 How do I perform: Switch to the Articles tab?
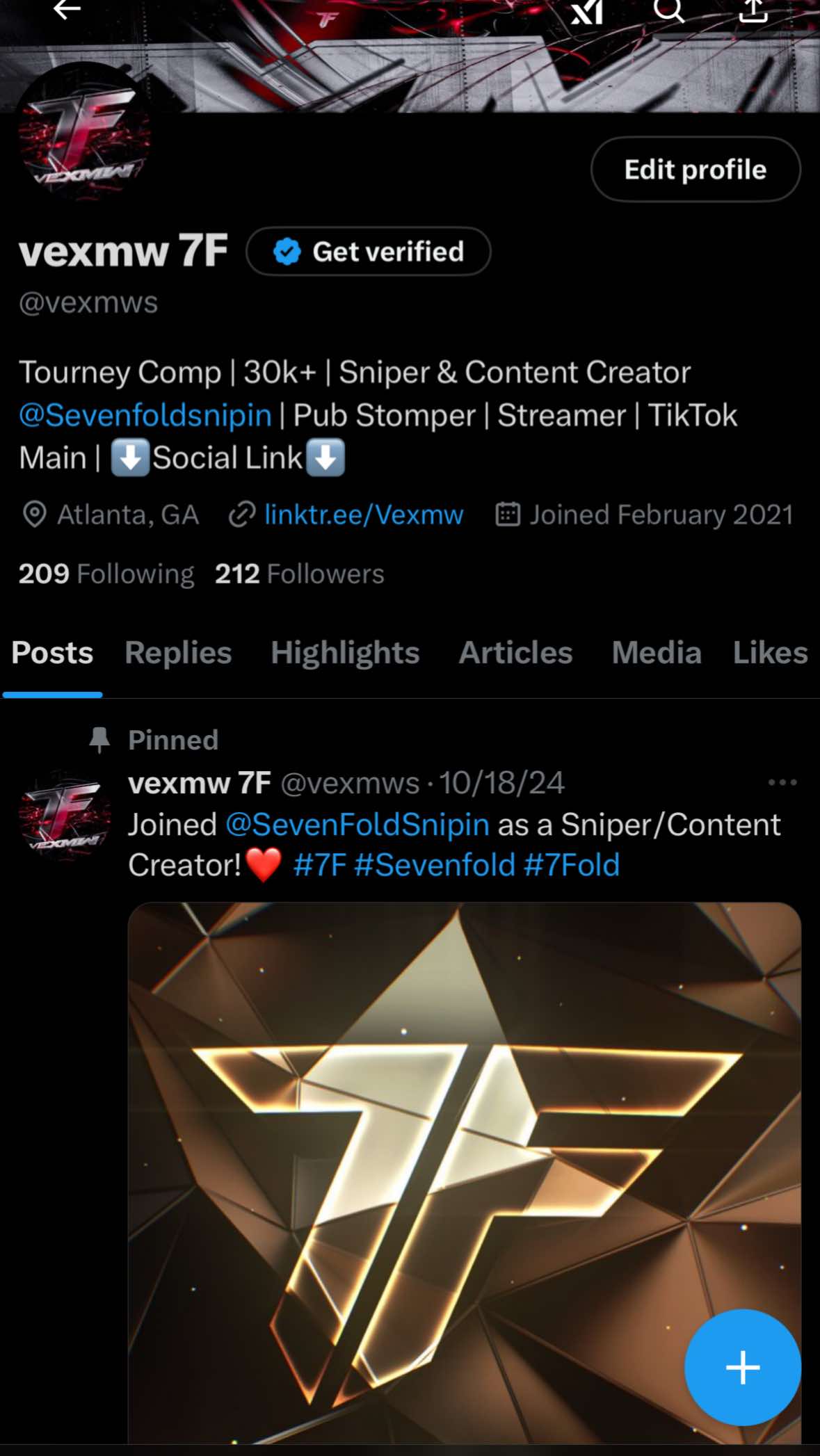(x=515, y=653)
